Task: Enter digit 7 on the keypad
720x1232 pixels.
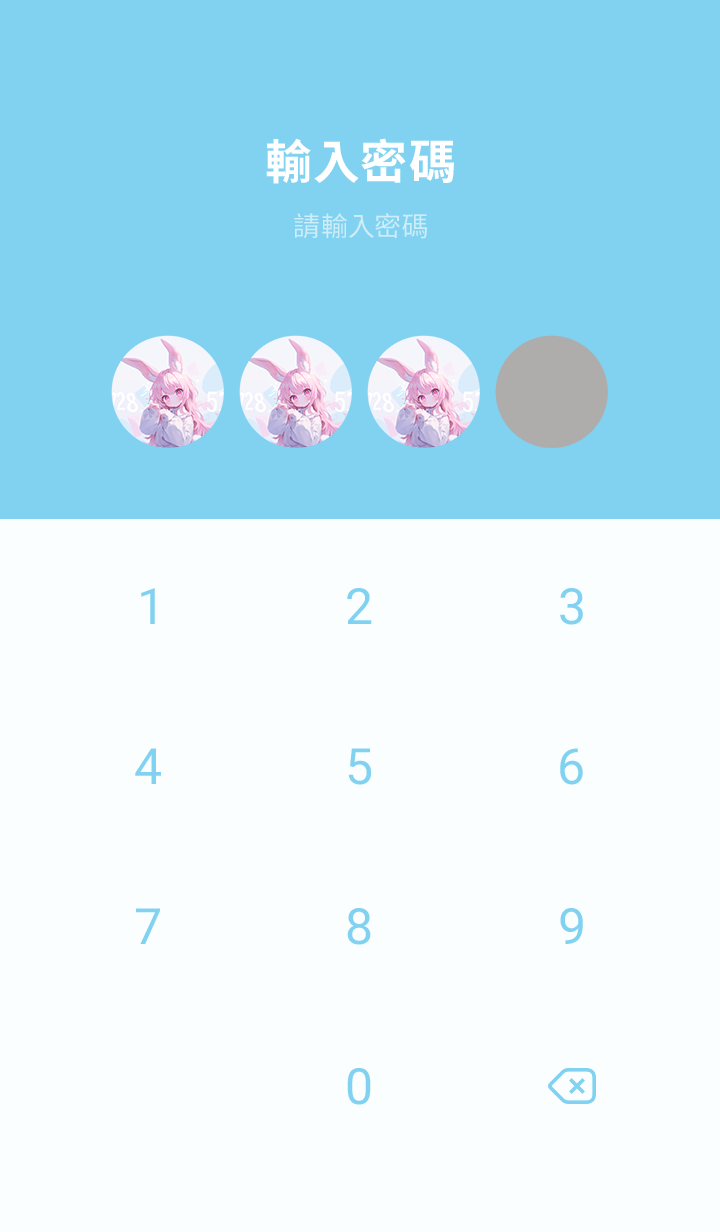Action: point(149,927)
